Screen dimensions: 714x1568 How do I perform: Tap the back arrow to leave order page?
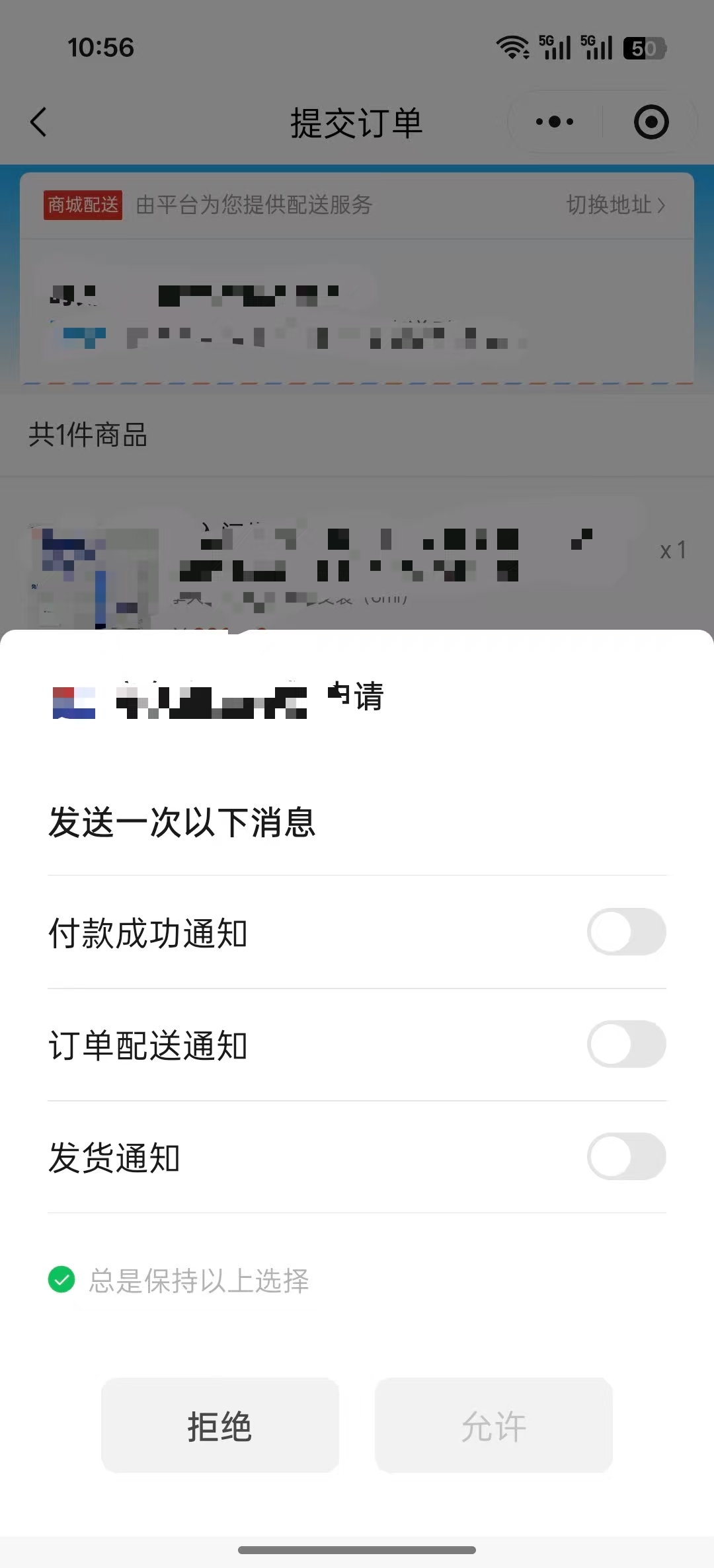(x=38, y=122)
